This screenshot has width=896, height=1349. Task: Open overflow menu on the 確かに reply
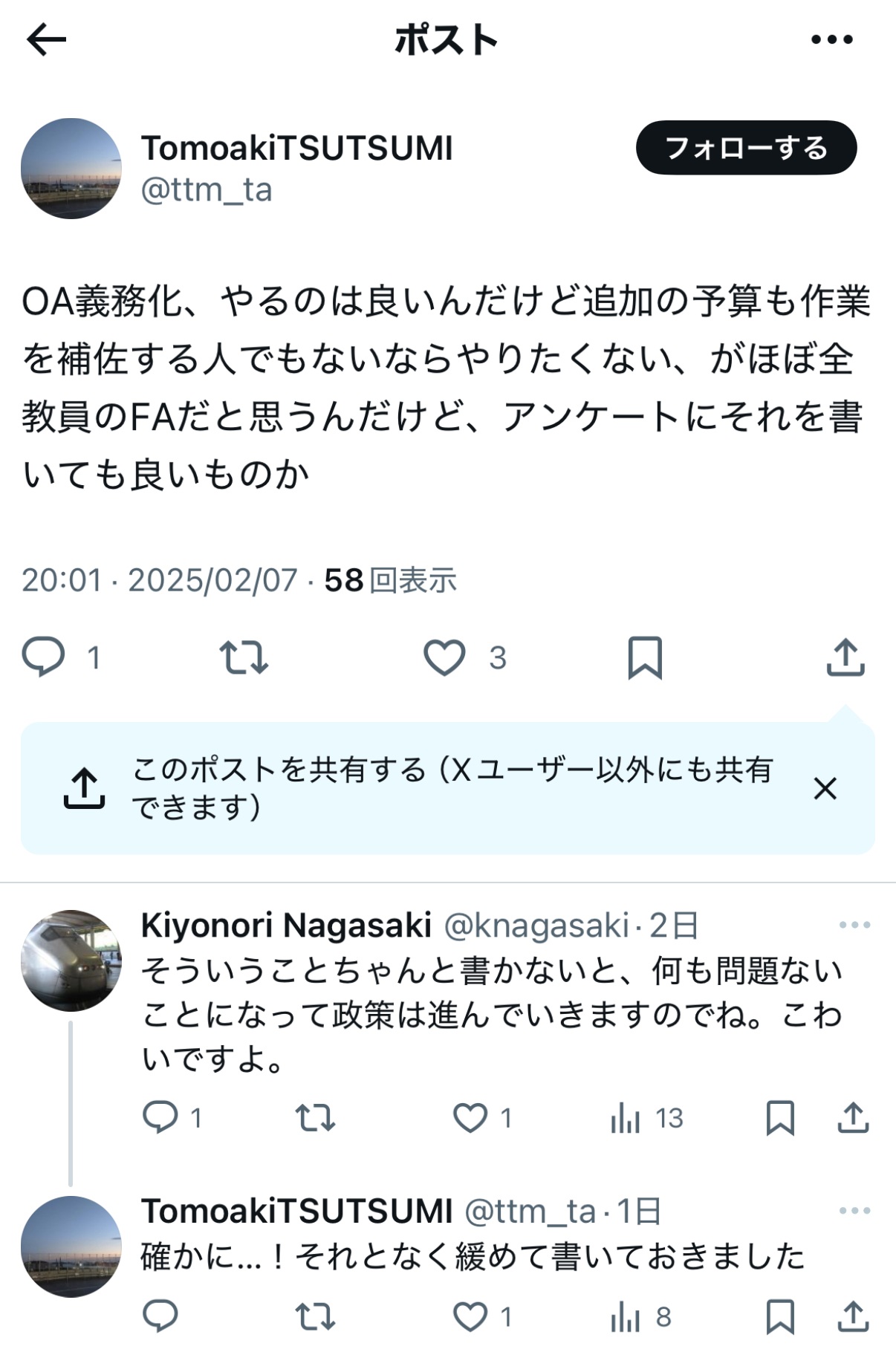tap(854, 1211)
